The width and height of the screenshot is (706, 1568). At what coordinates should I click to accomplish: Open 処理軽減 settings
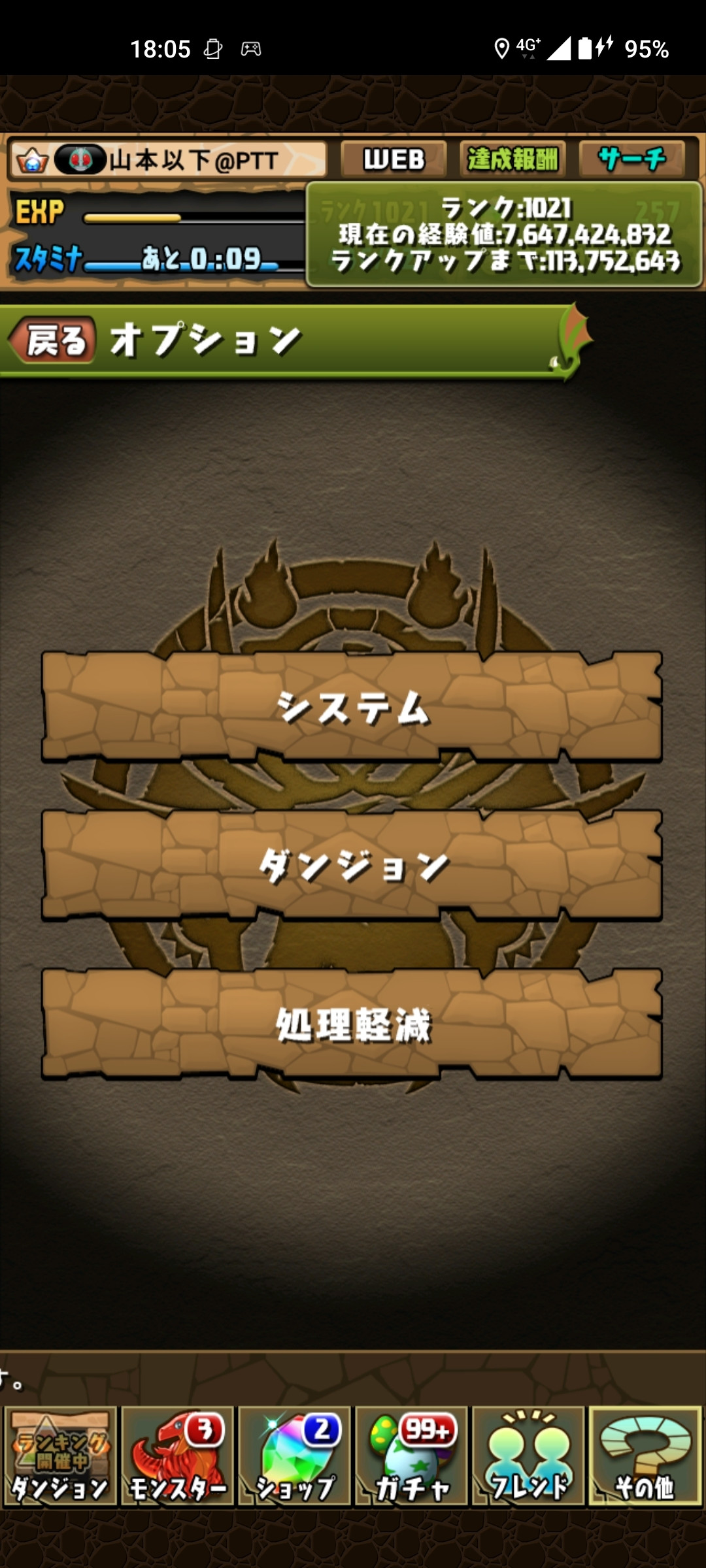point(352,1024)
